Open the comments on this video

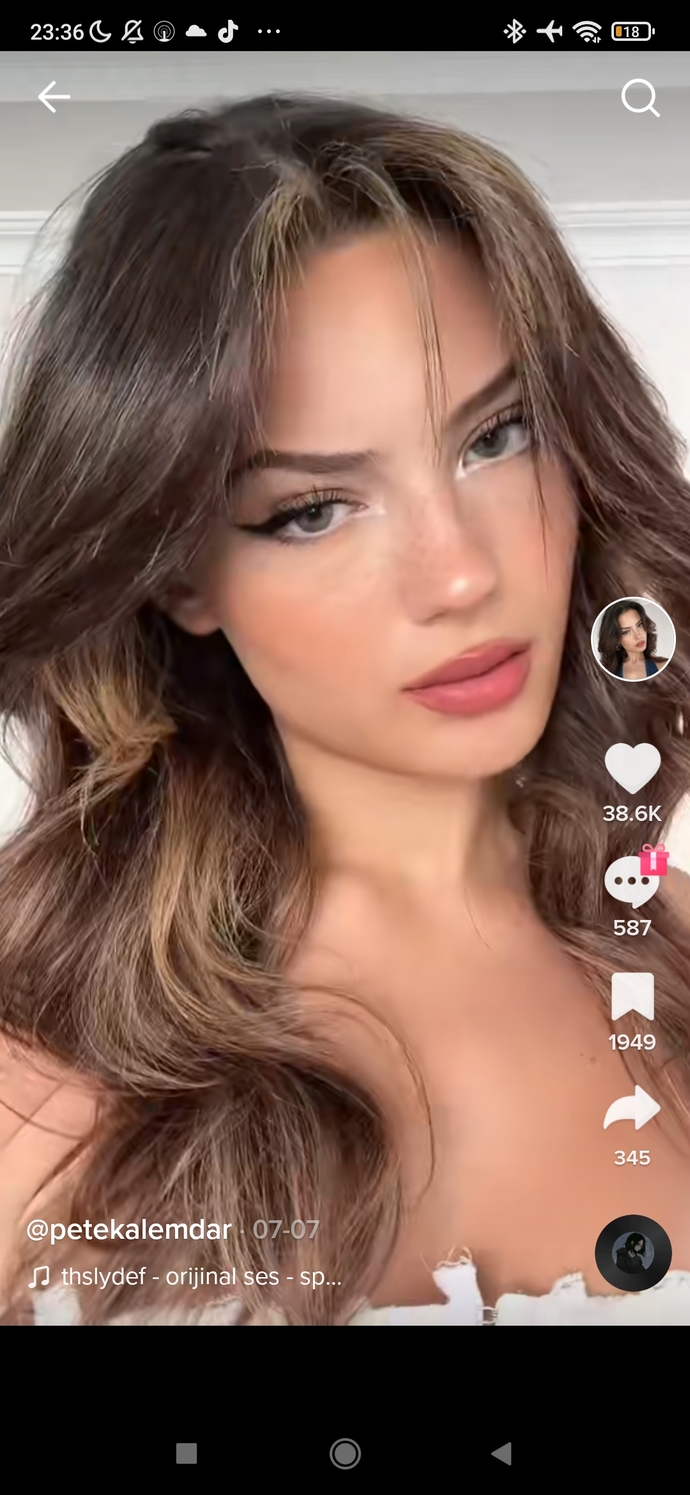coord(632,884)
